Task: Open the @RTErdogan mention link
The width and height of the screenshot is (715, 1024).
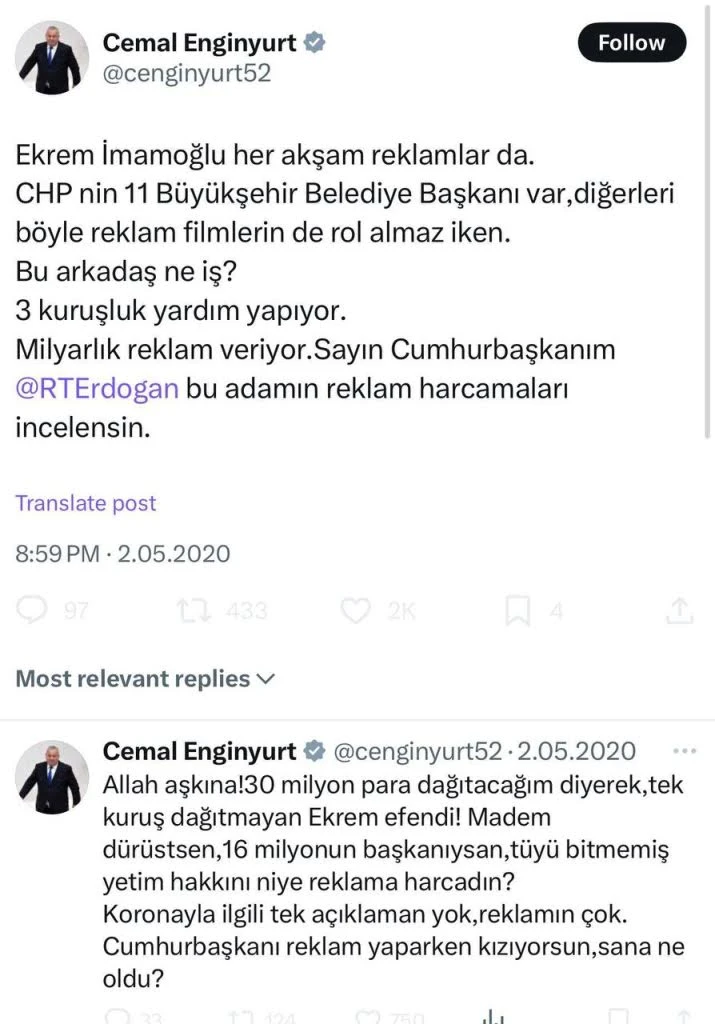Action: tap(97, 388)
